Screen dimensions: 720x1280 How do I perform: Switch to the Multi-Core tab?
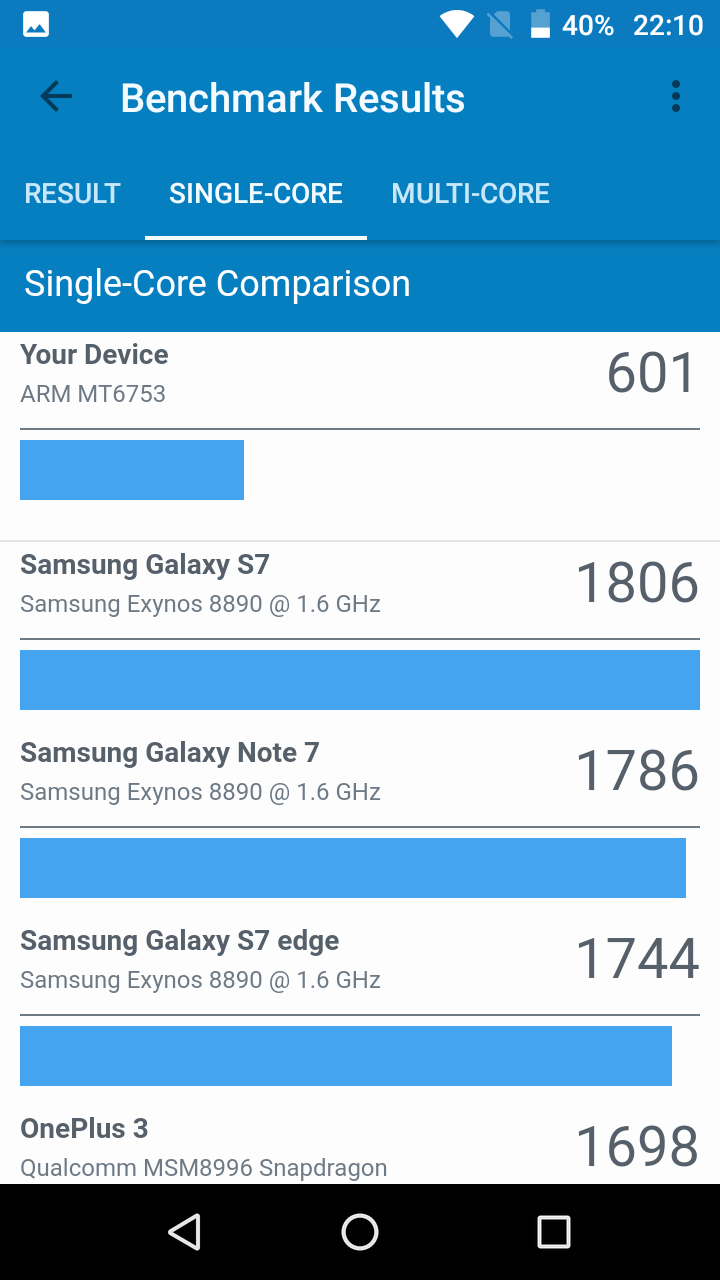click(x=471, y=193)
